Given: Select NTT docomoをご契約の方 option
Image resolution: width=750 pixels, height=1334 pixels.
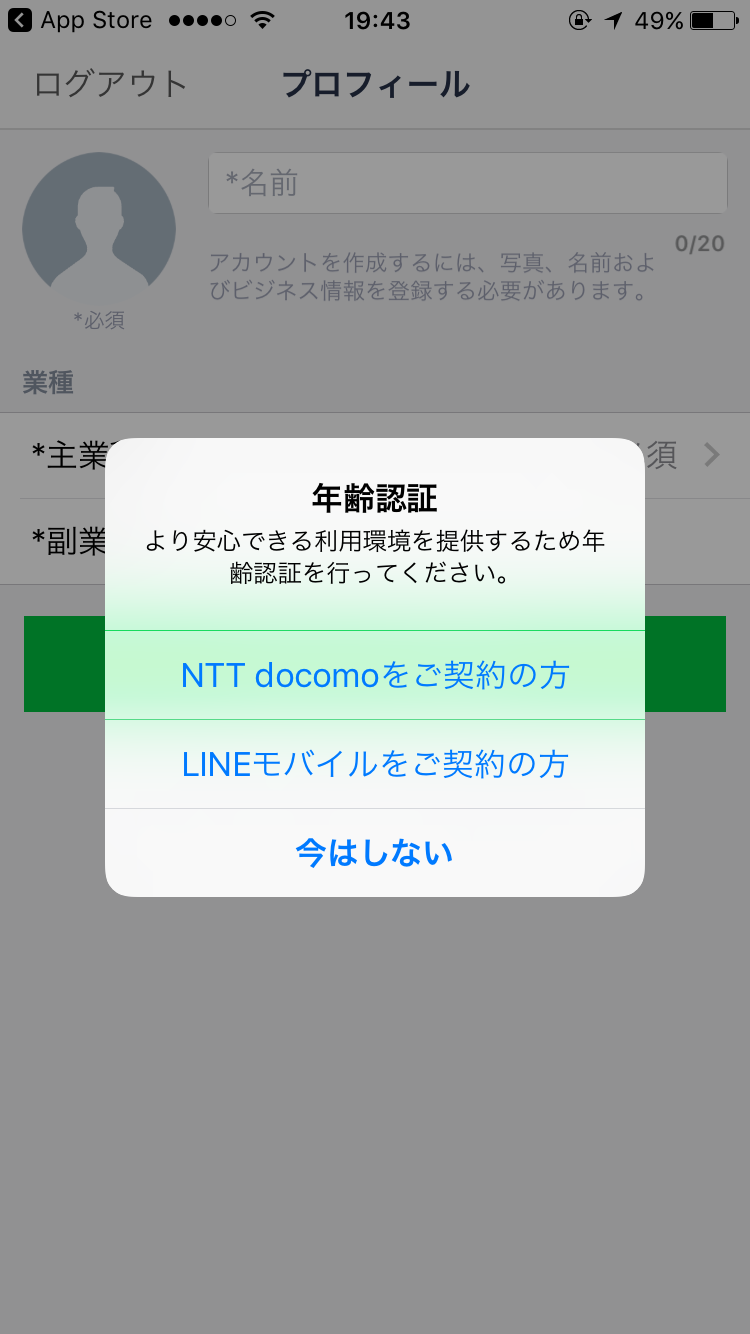Looking at the screenshot, I should (374, 675).
